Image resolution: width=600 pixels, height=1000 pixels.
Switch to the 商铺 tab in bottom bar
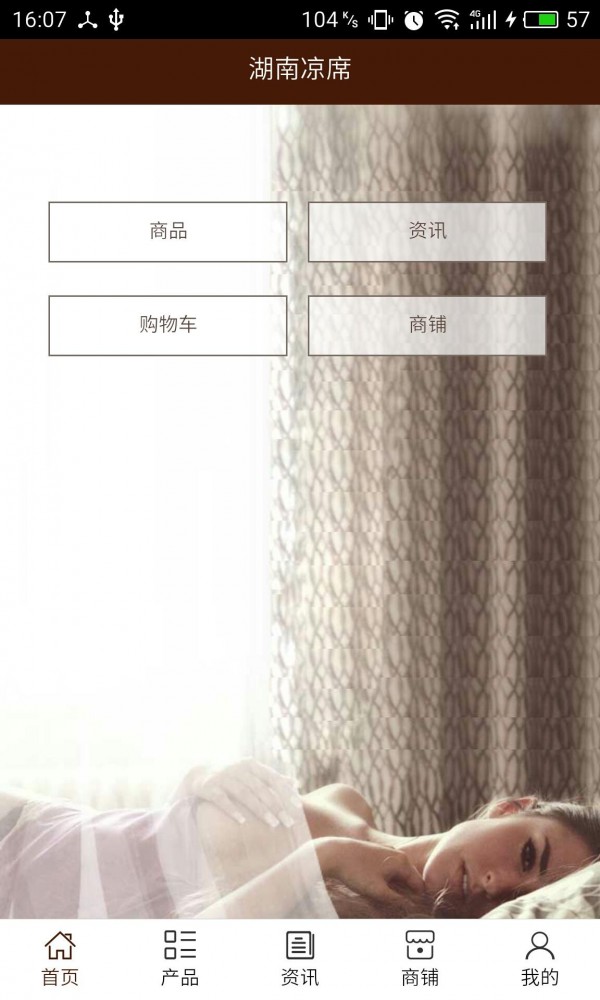click(420, 958)
